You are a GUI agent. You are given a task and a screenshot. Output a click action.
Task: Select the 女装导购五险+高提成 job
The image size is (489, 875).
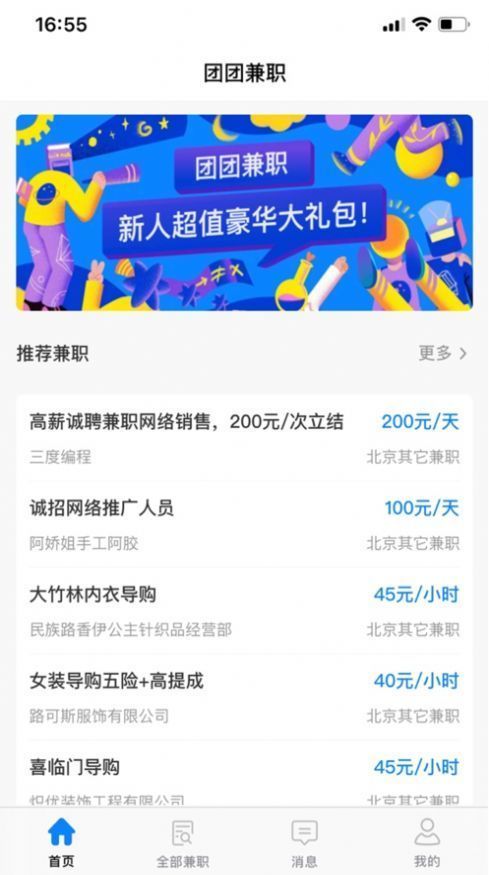pyautogui.click(x=244, y=698)
